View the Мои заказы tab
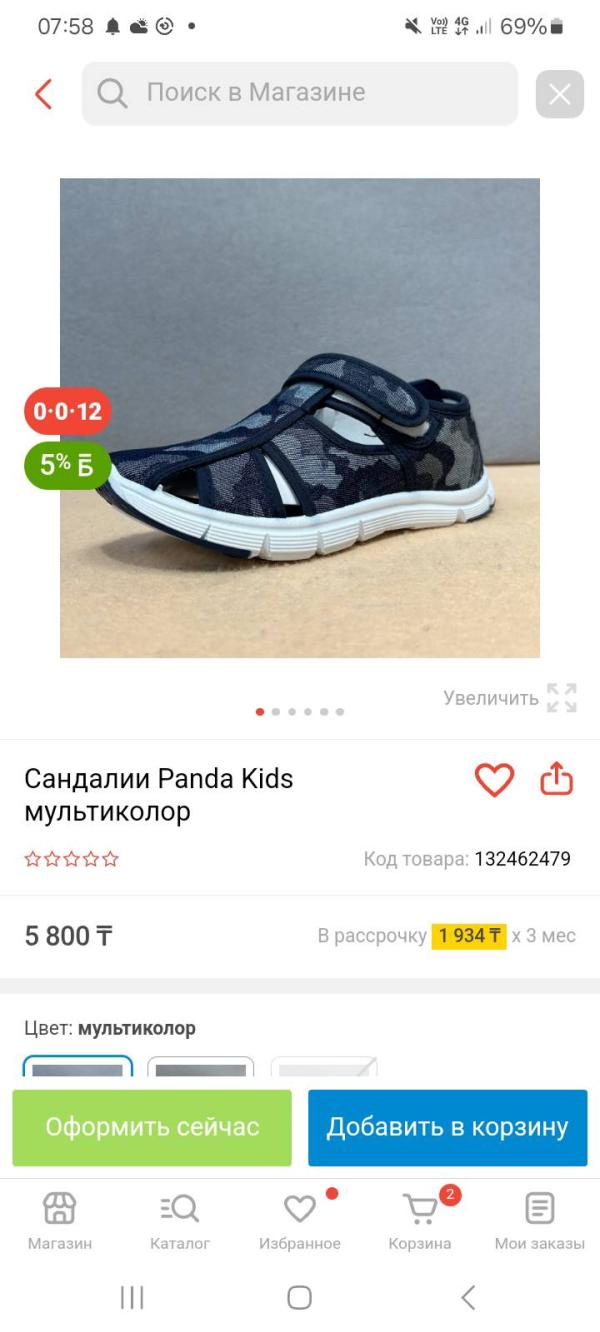 540,1222
